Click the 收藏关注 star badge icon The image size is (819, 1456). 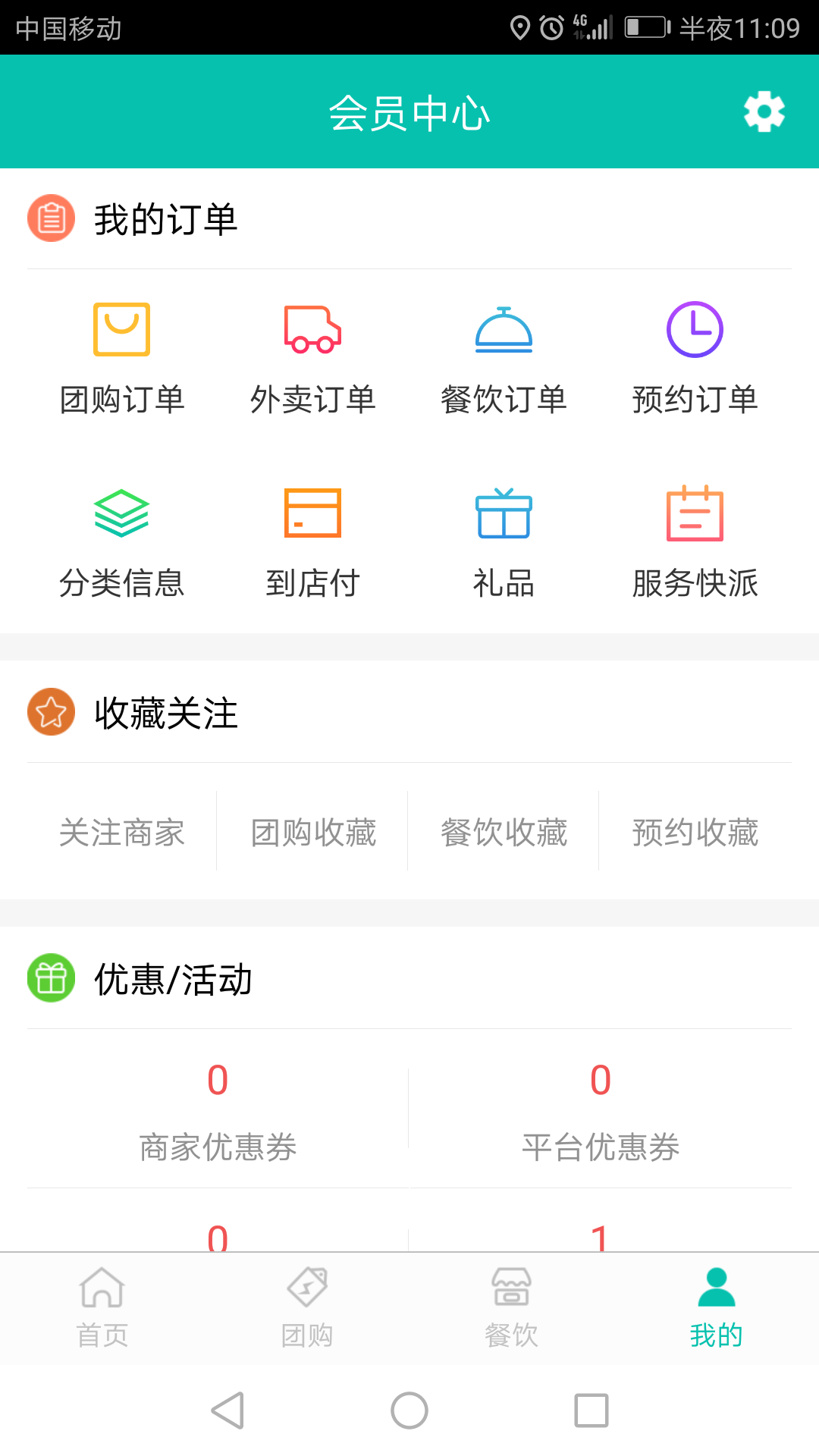click(50, 711)
